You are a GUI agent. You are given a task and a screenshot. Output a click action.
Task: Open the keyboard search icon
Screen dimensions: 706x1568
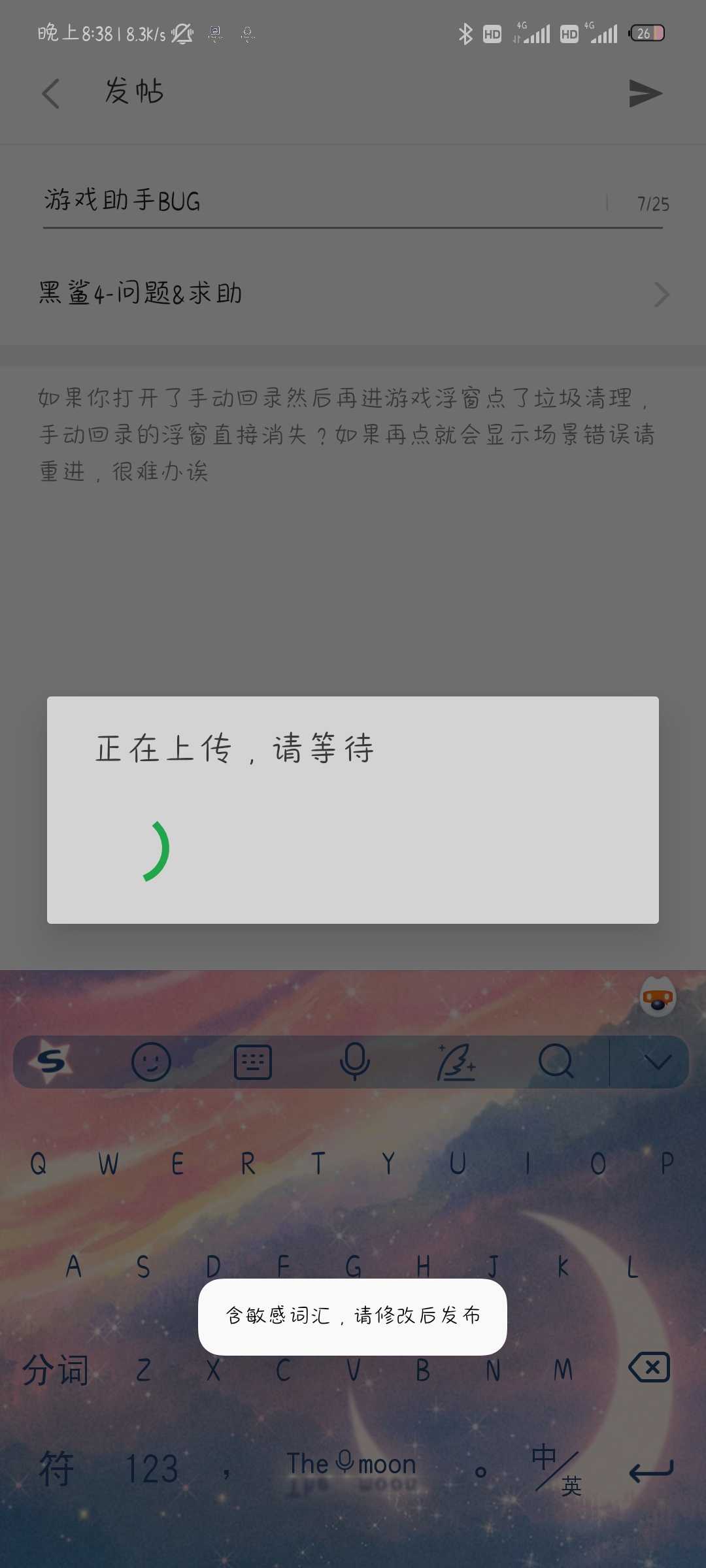556,1061
